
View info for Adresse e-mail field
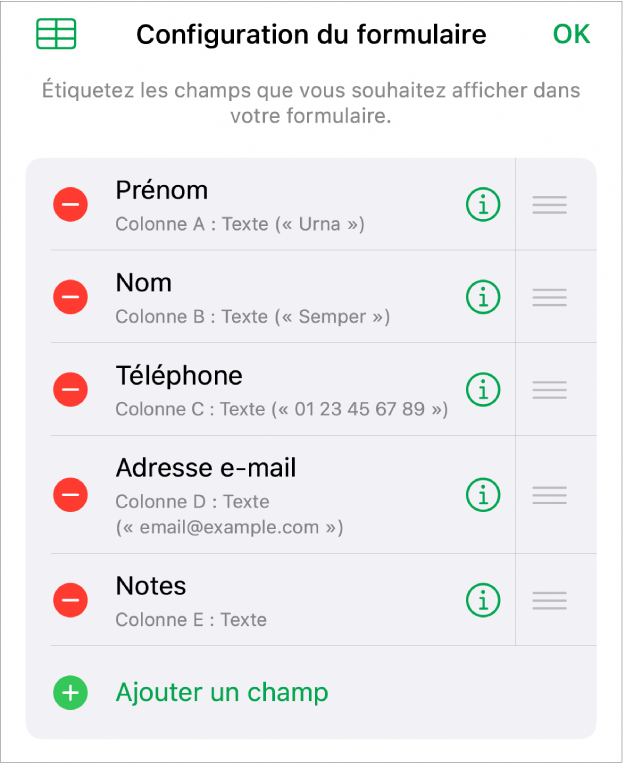(483, 495)
